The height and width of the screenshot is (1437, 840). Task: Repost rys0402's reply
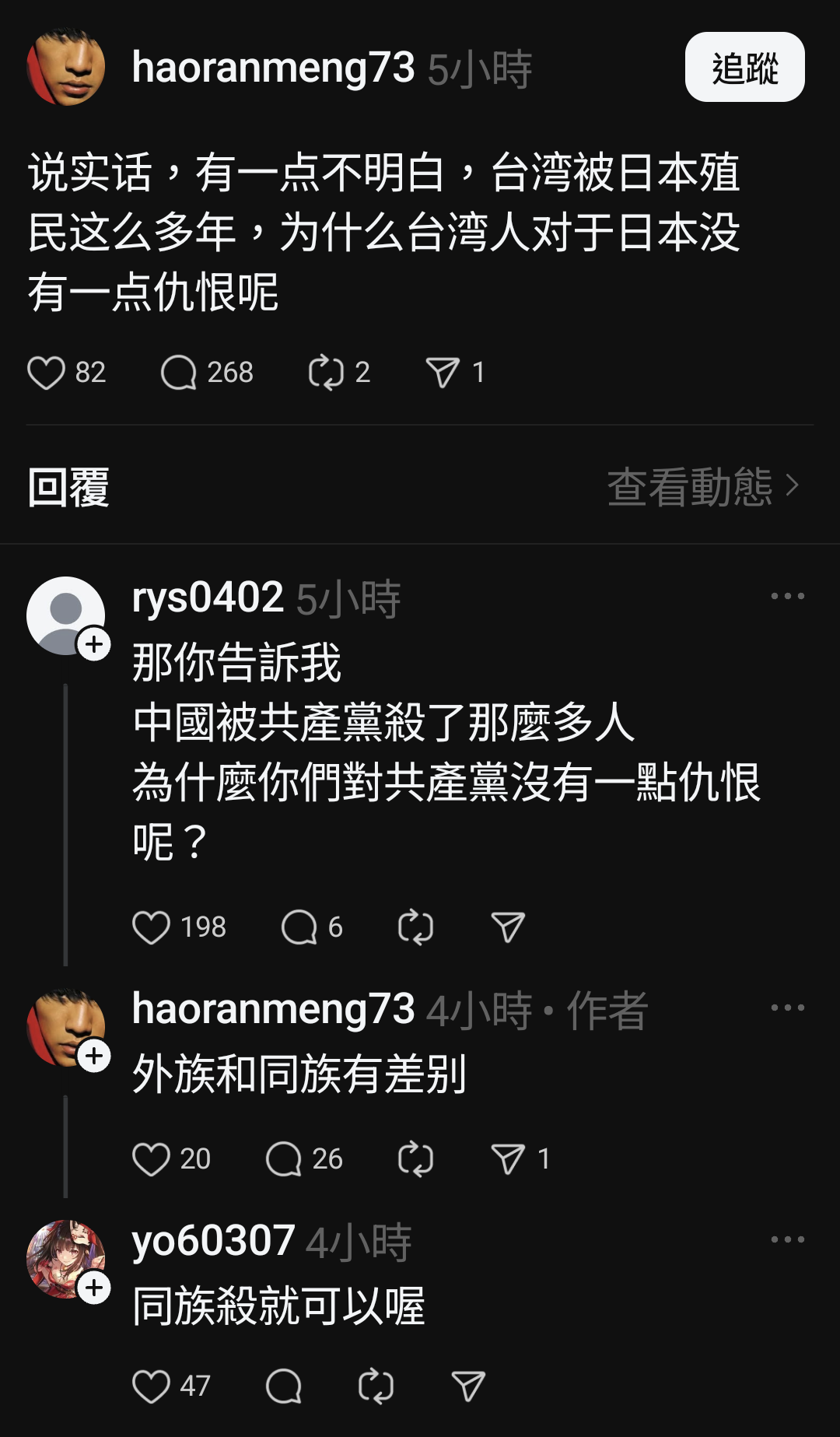coord(415,927)
